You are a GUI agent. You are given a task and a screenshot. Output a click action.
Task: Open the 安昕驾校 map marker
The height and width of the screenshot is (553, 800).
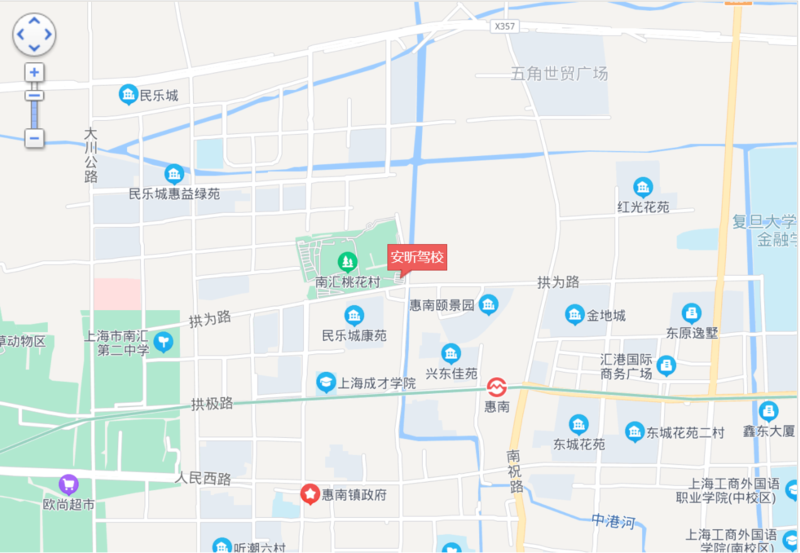pos(417,257)
